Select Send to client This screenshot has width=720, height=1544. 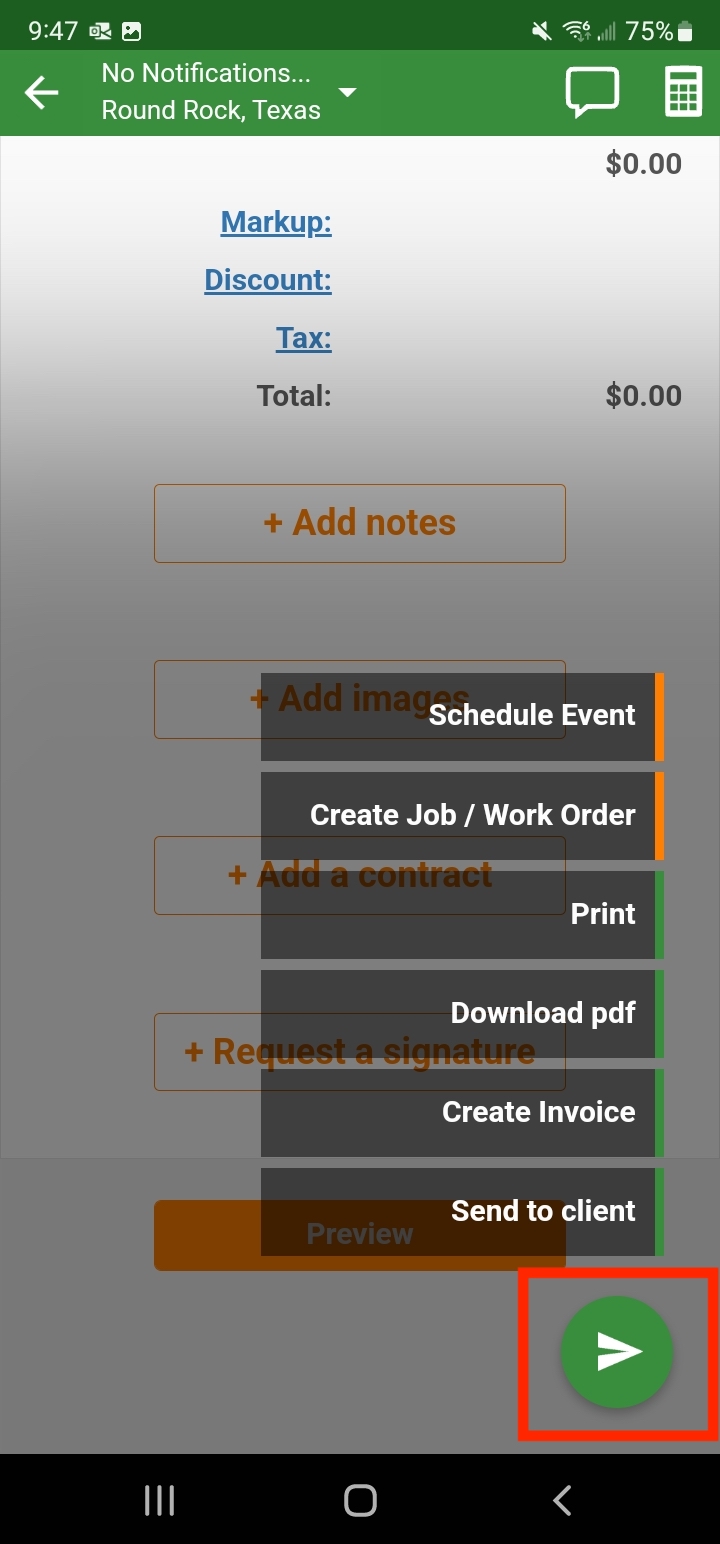point(460,1211)
